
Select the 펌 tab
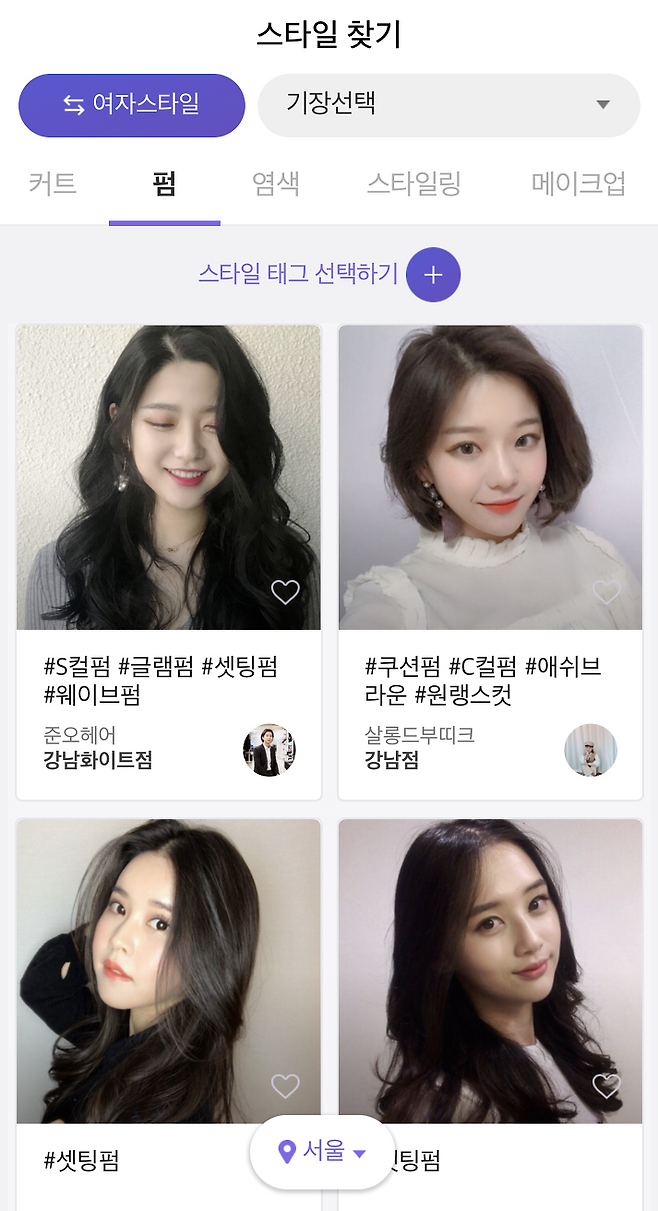tap(164, 184)
